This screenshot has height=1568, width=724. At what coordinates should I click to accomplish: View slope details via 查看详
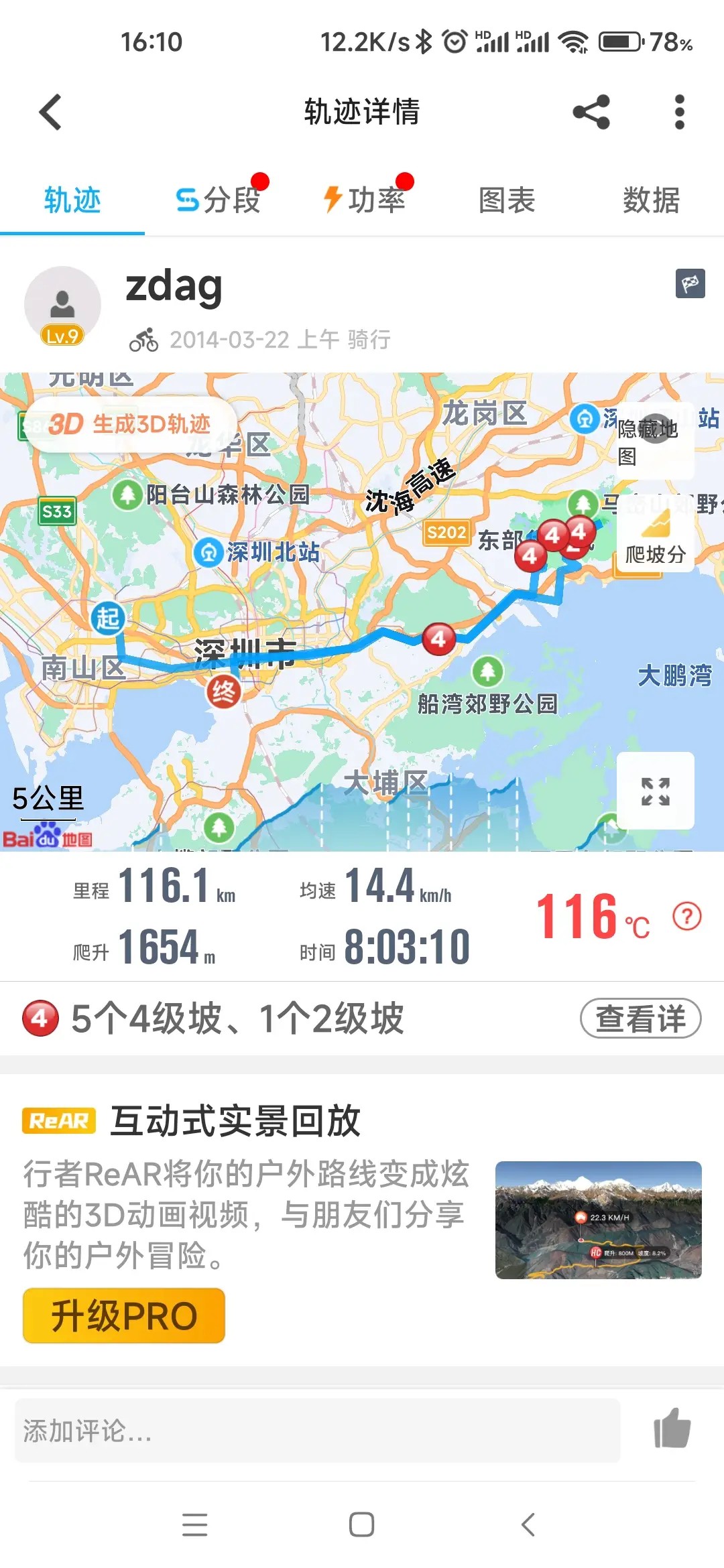coord(640,1019)
